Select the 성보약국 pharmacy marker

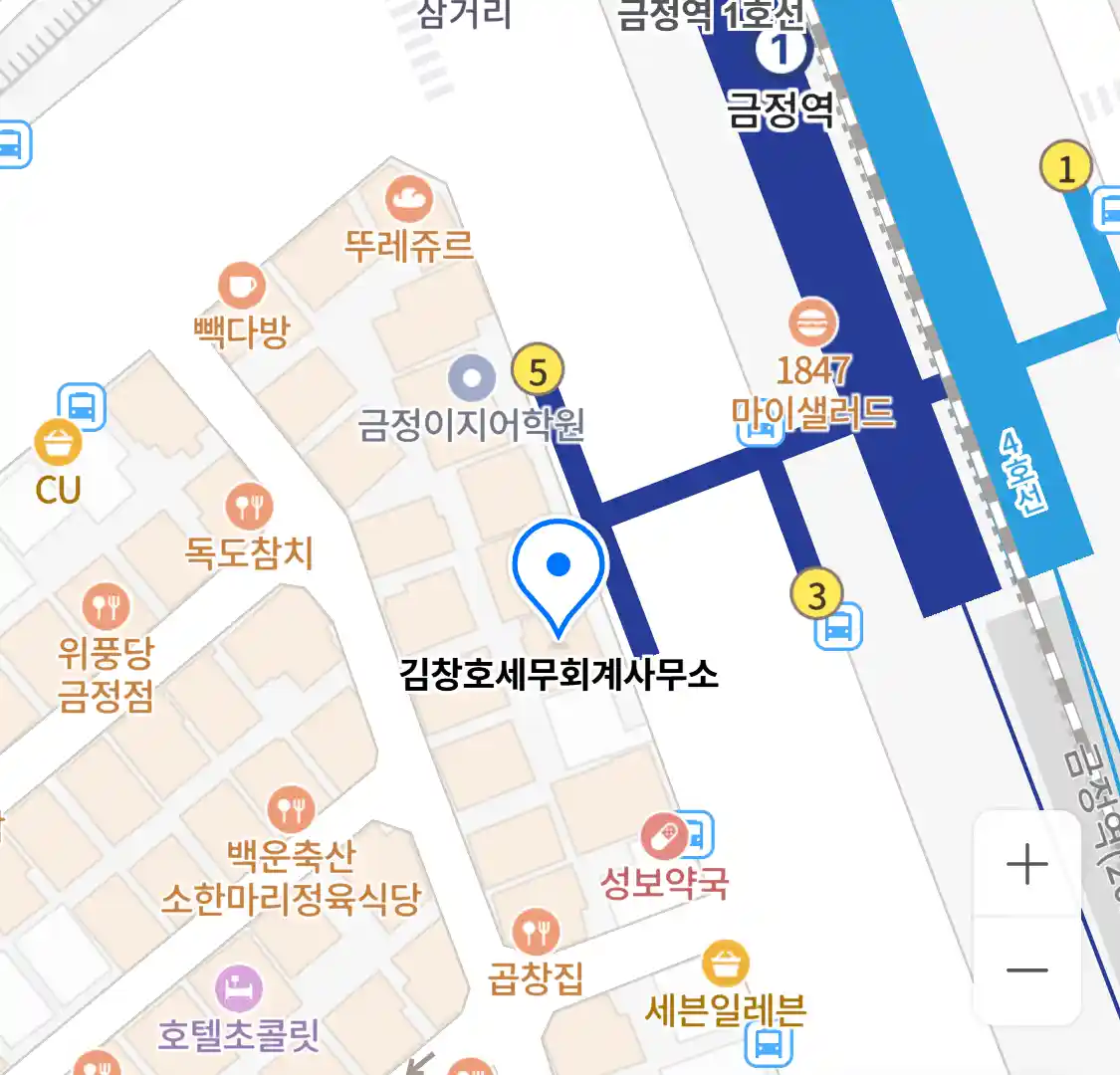pos(663,838)
